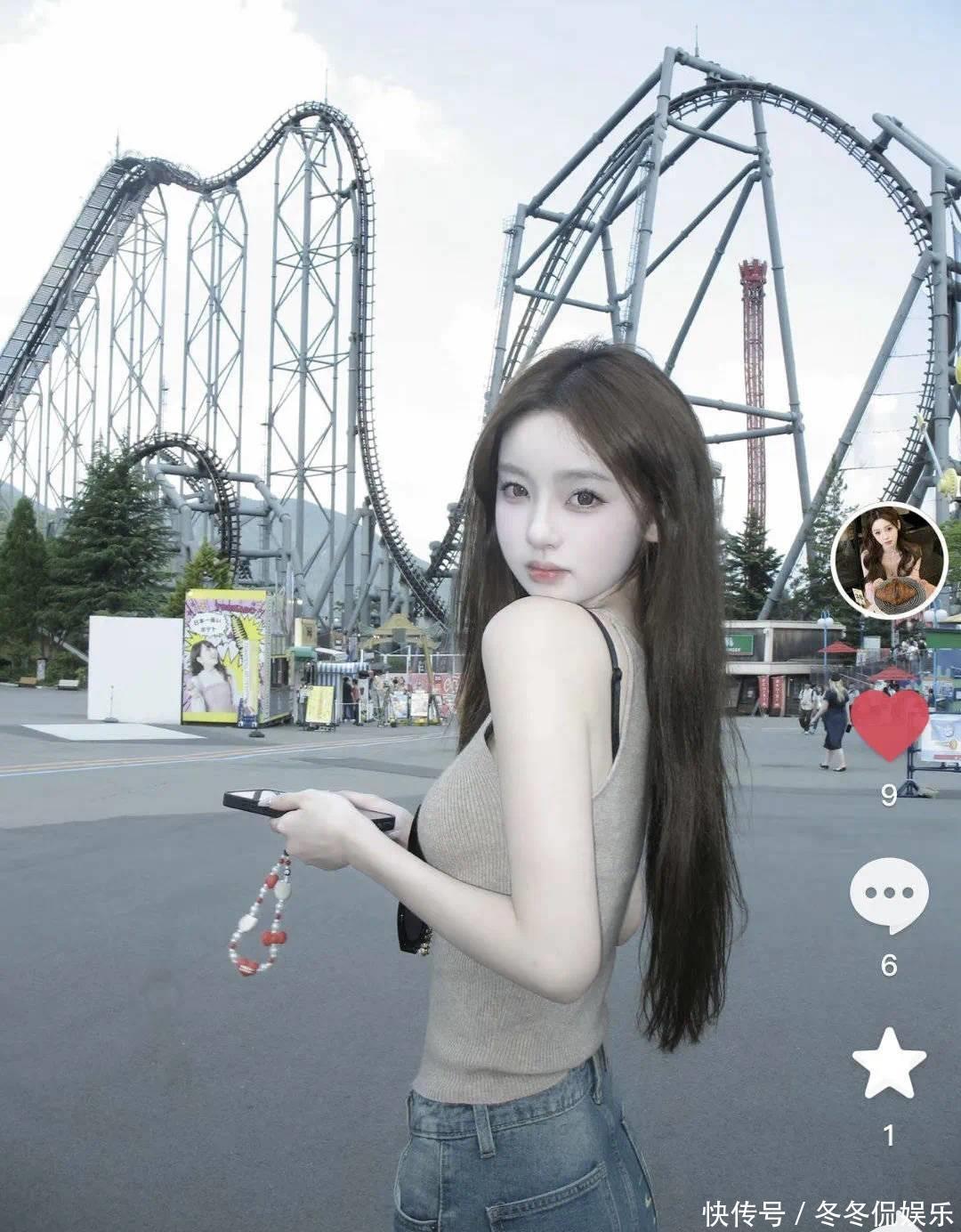
Task: Open the comments bubble
Action: 889,895
